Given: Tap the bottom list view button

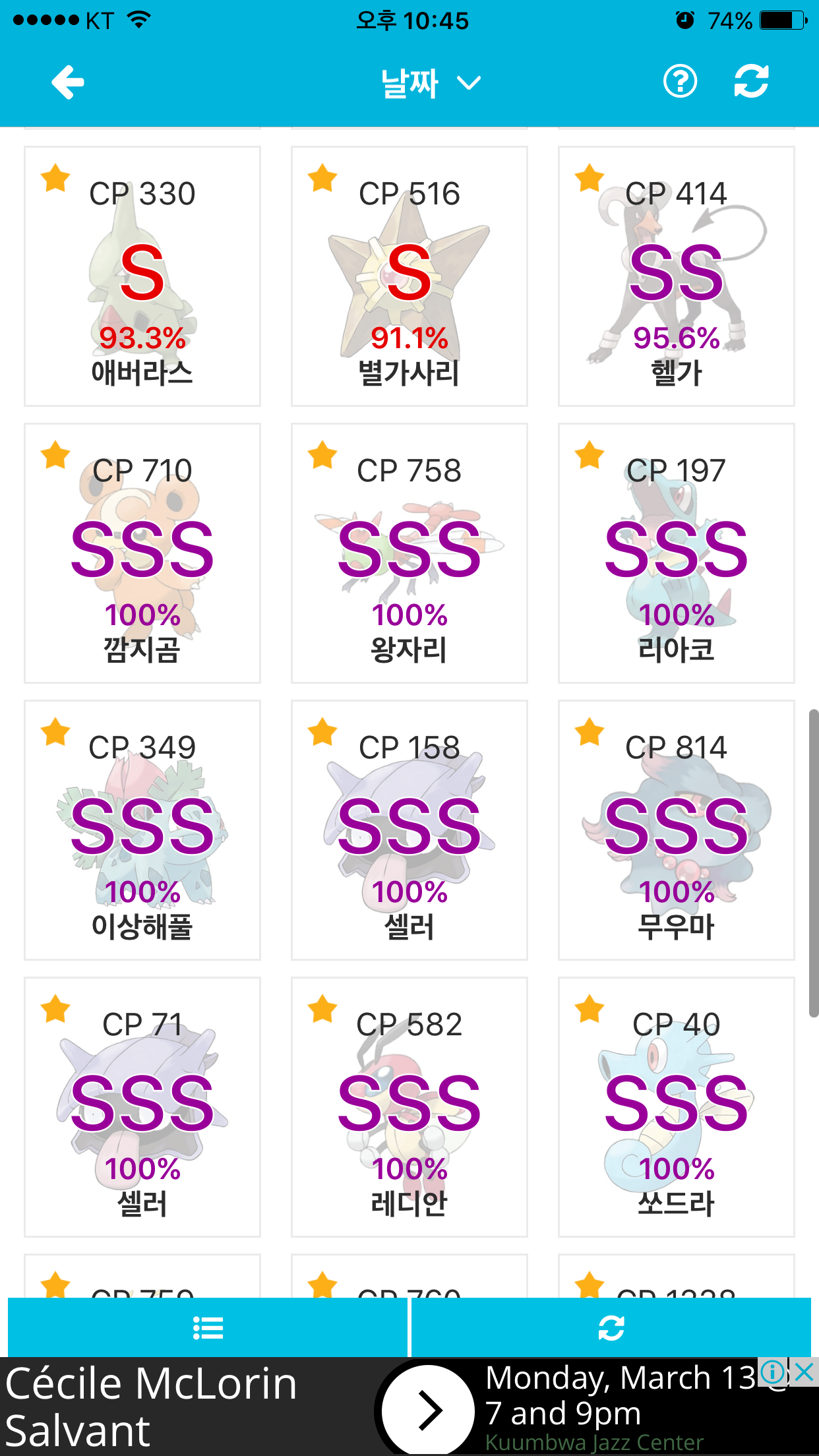Looking at the screenshot, I should point(208,1328).
